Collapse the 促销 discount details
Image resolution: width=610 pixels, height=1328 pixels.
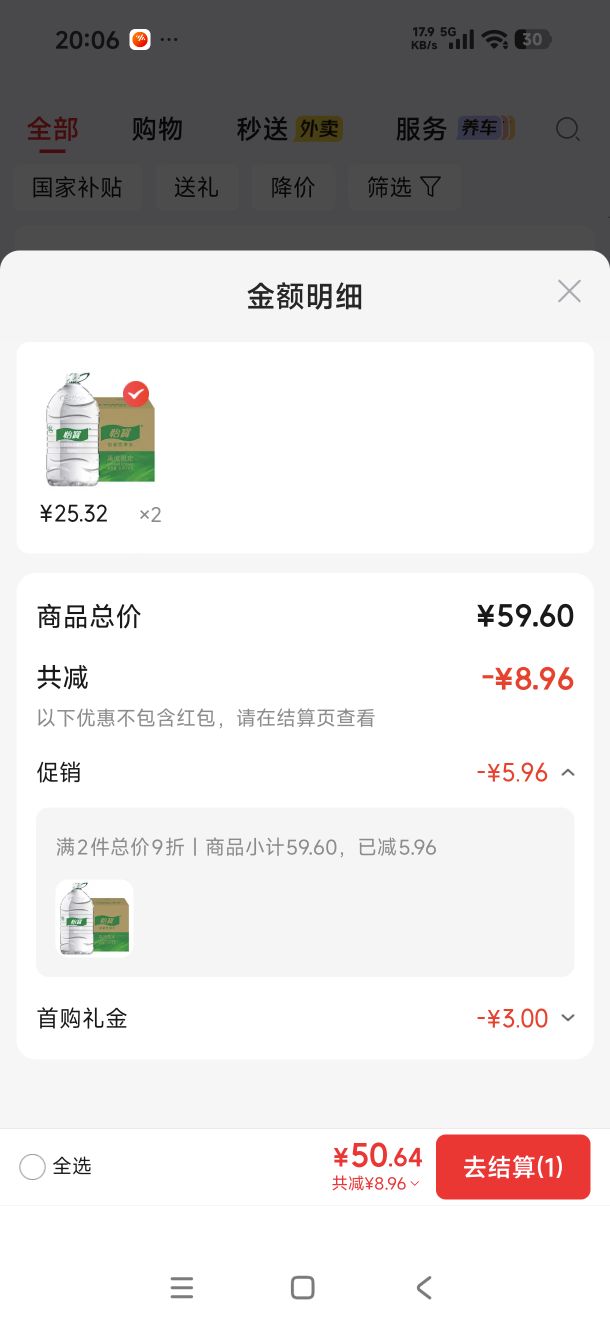coord(568,772)
